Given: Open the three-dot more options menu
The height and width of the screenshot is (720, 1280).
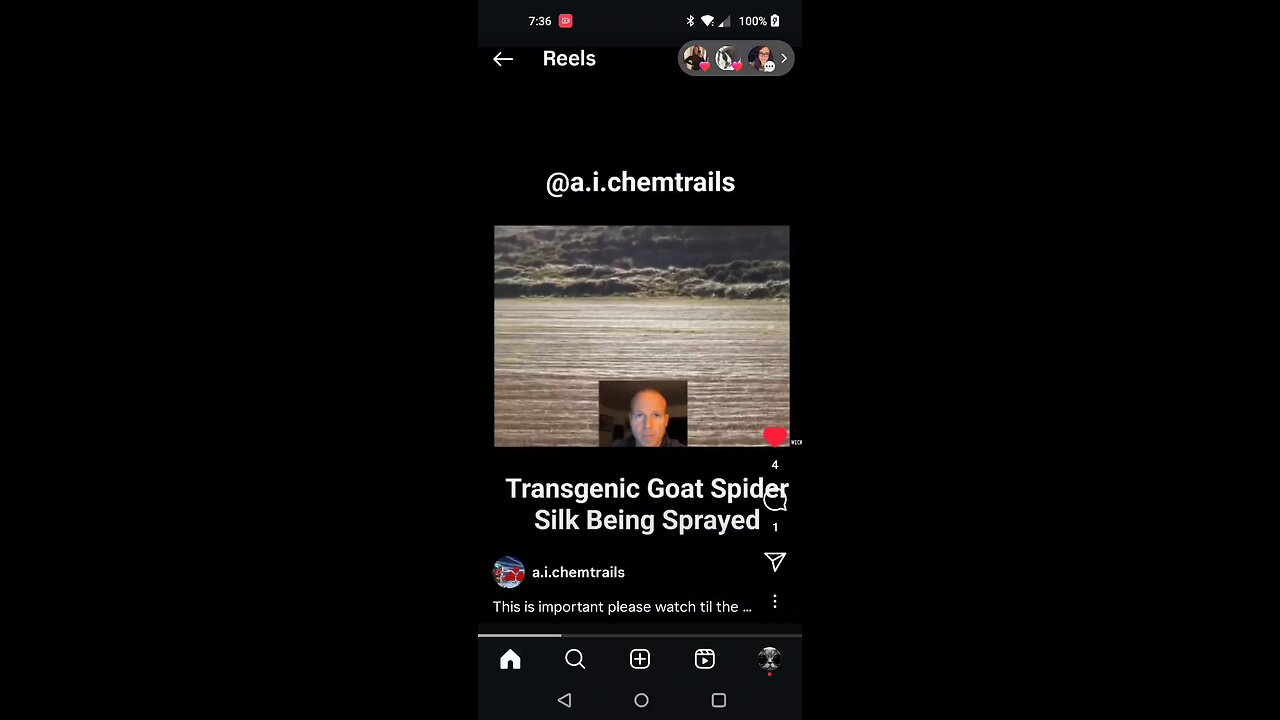Looking at the screenshot, I should click(x=775, y=602).
